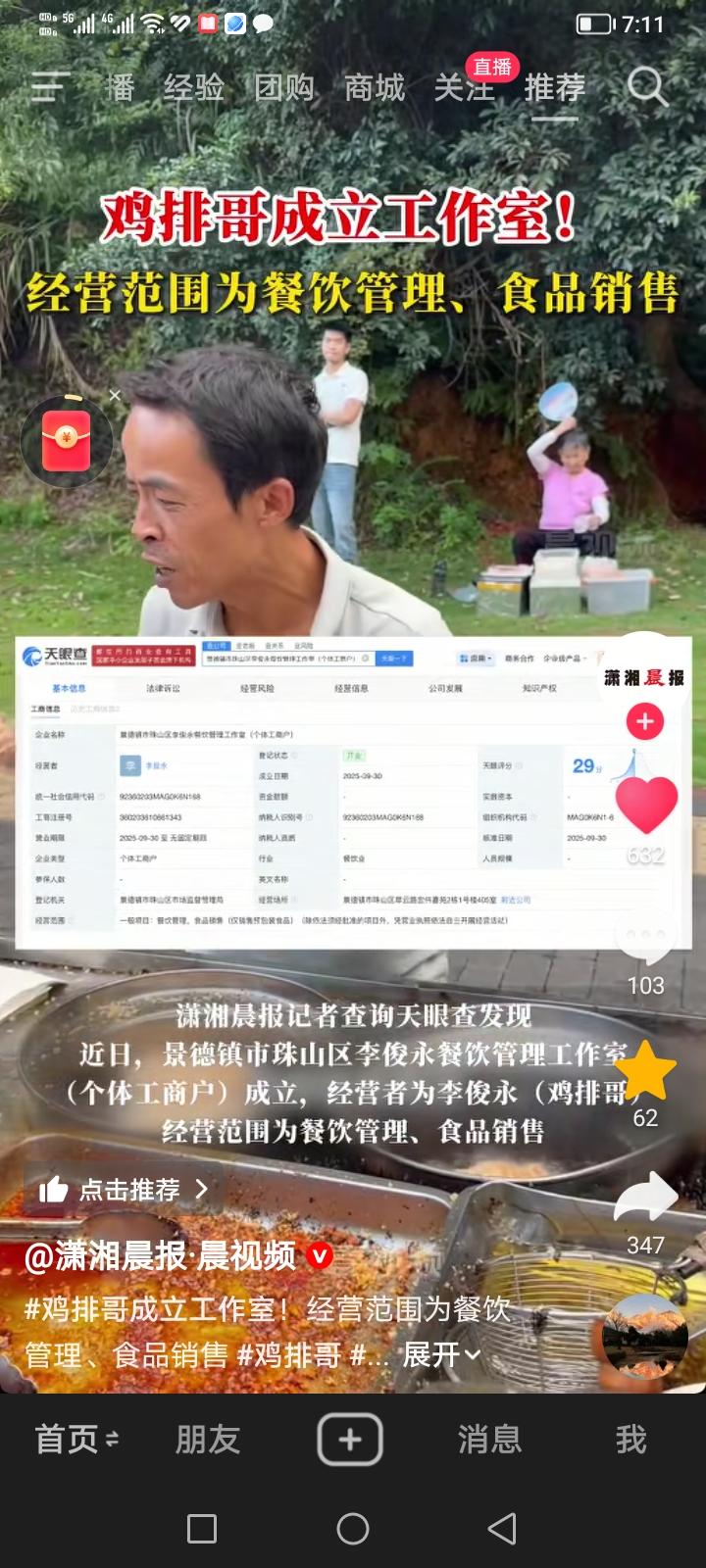Open the spinning music disc
Screen dimensions: 706x1568
pos(644,1336)
